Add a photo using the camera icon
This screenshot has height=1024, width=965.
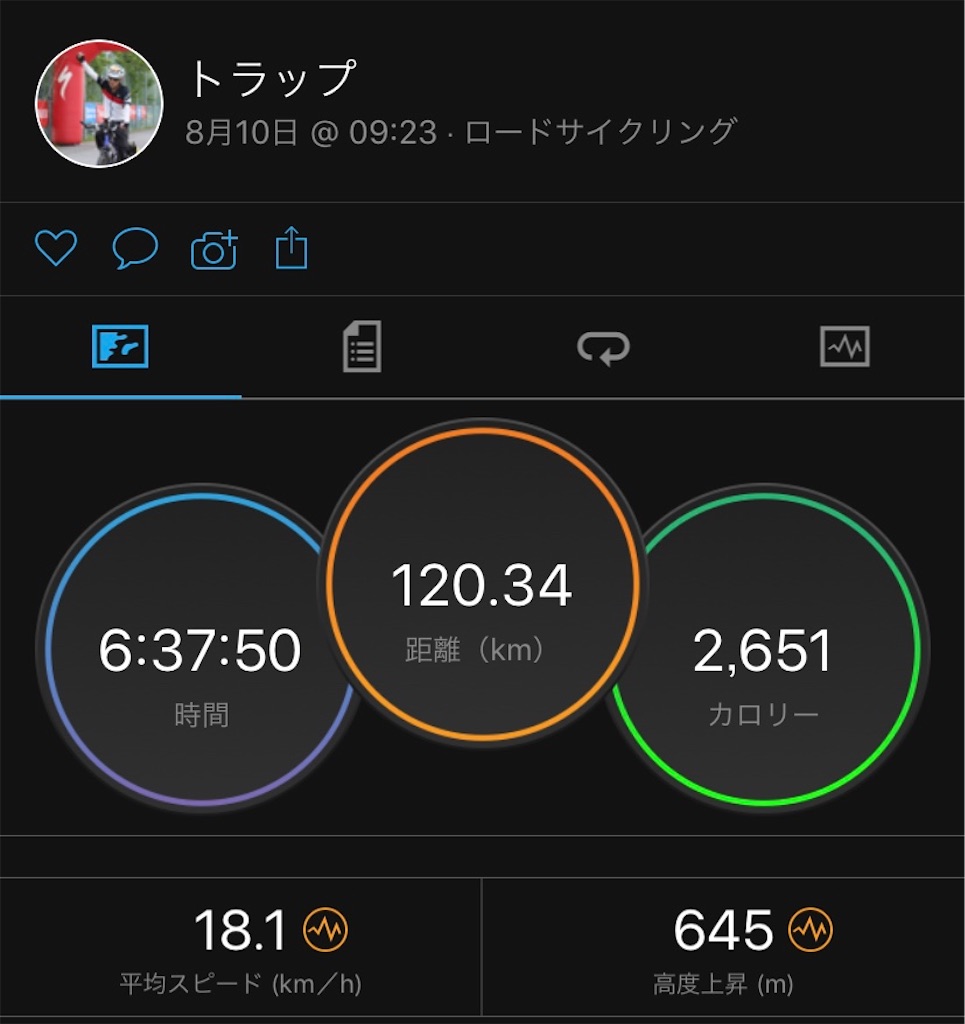(x=215, y=249)
